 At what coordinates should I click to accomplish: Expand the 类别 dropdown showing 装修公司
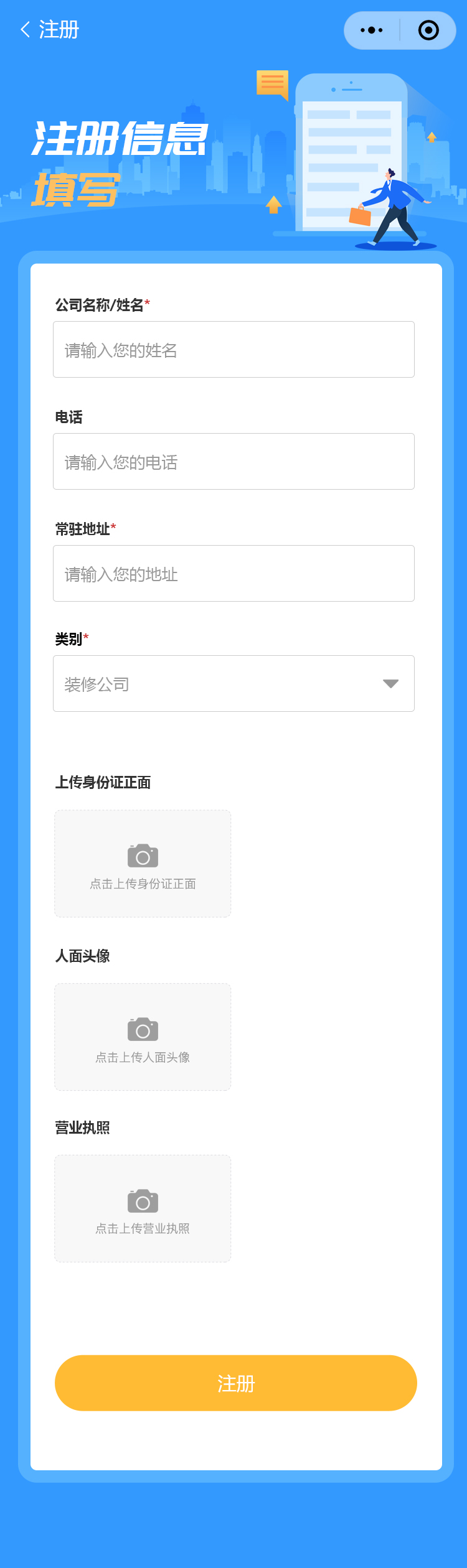click(233, 684)
